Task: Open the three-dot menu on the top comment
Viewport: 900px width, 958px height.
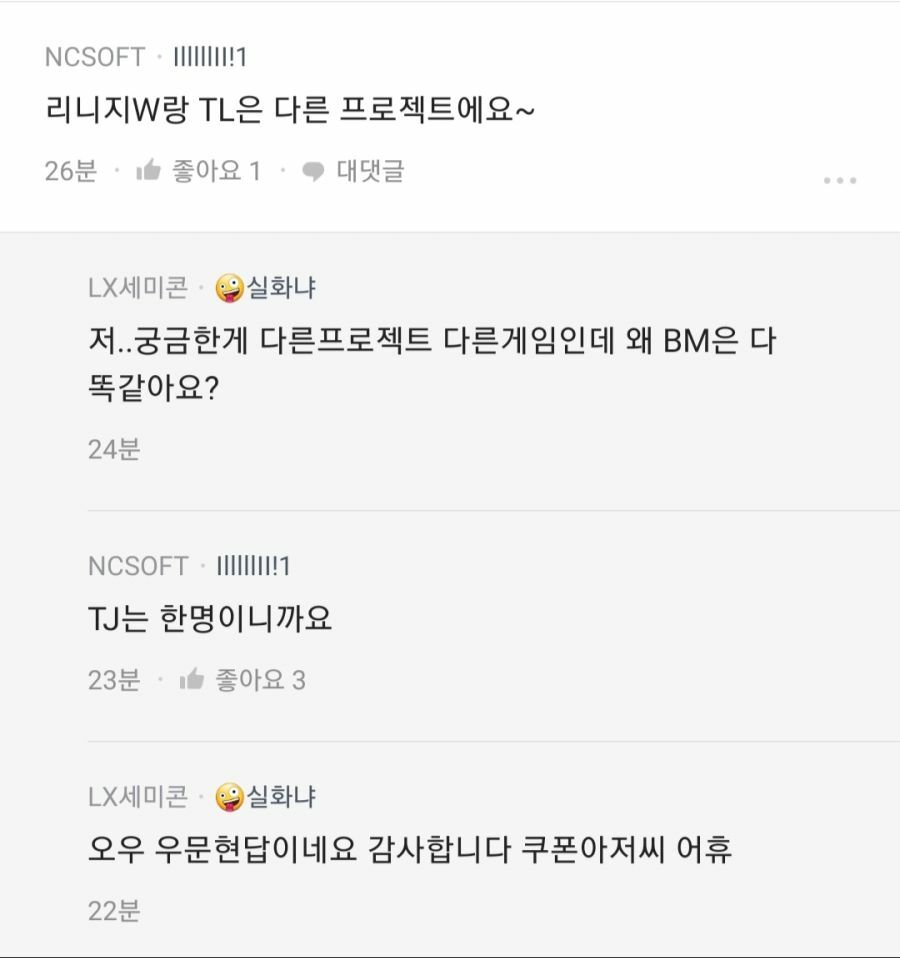Action: [x=839, y=180]
